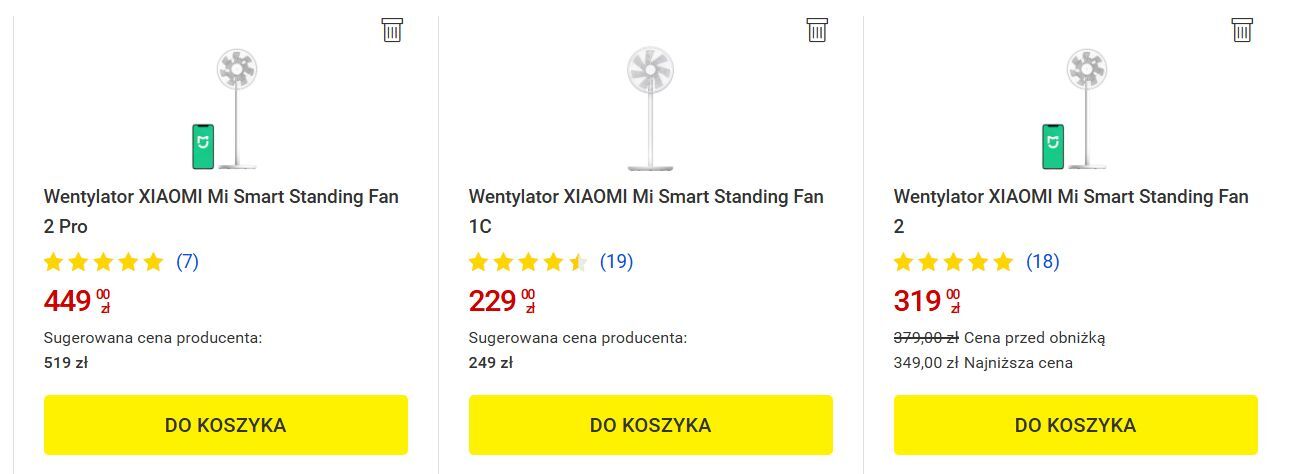
Task: Add Standing Fan 2 Pro to cart via DO KOSZYKA
Action: 225,425
